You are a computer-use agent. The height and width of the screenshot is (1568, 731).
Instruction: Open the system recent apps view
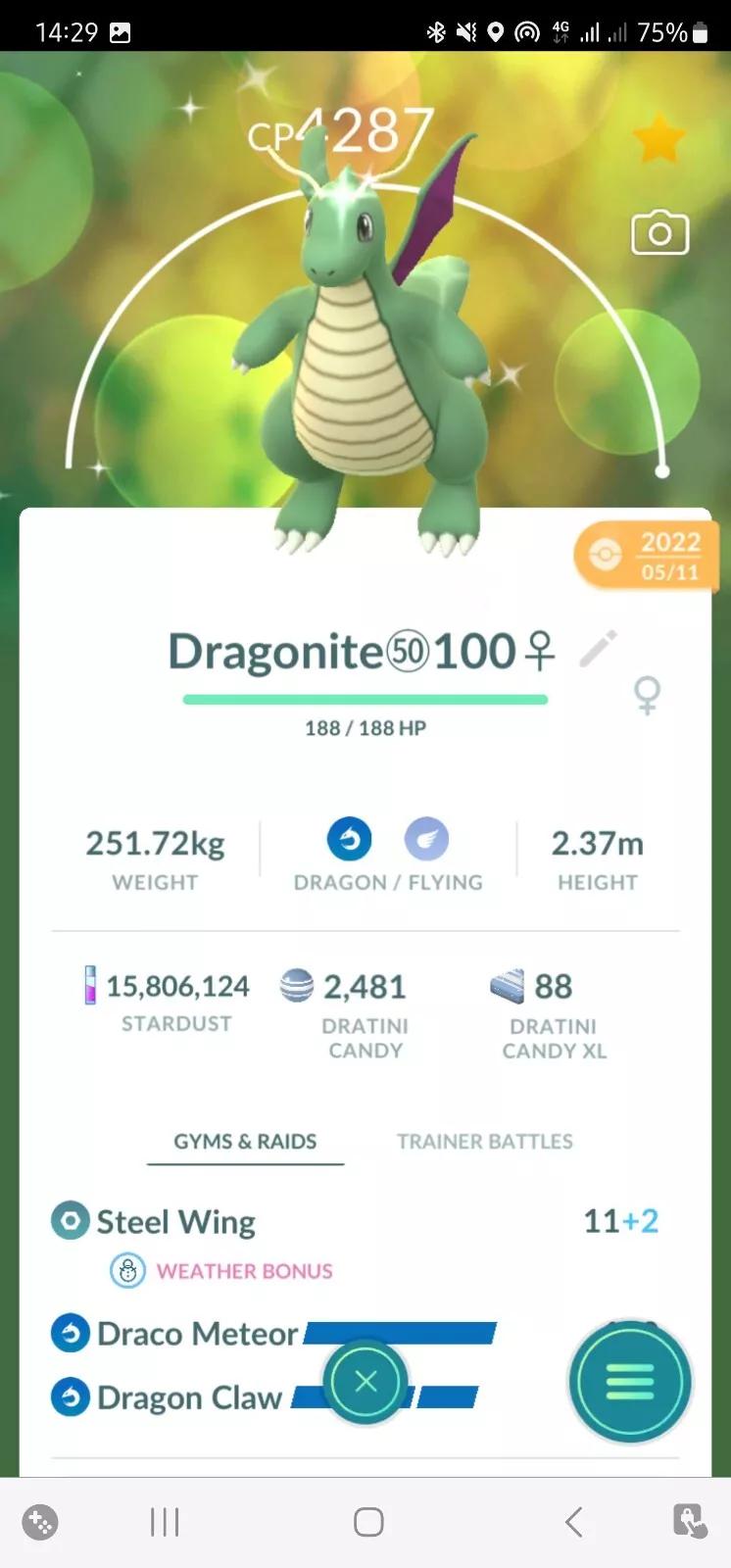(165, 1522)
